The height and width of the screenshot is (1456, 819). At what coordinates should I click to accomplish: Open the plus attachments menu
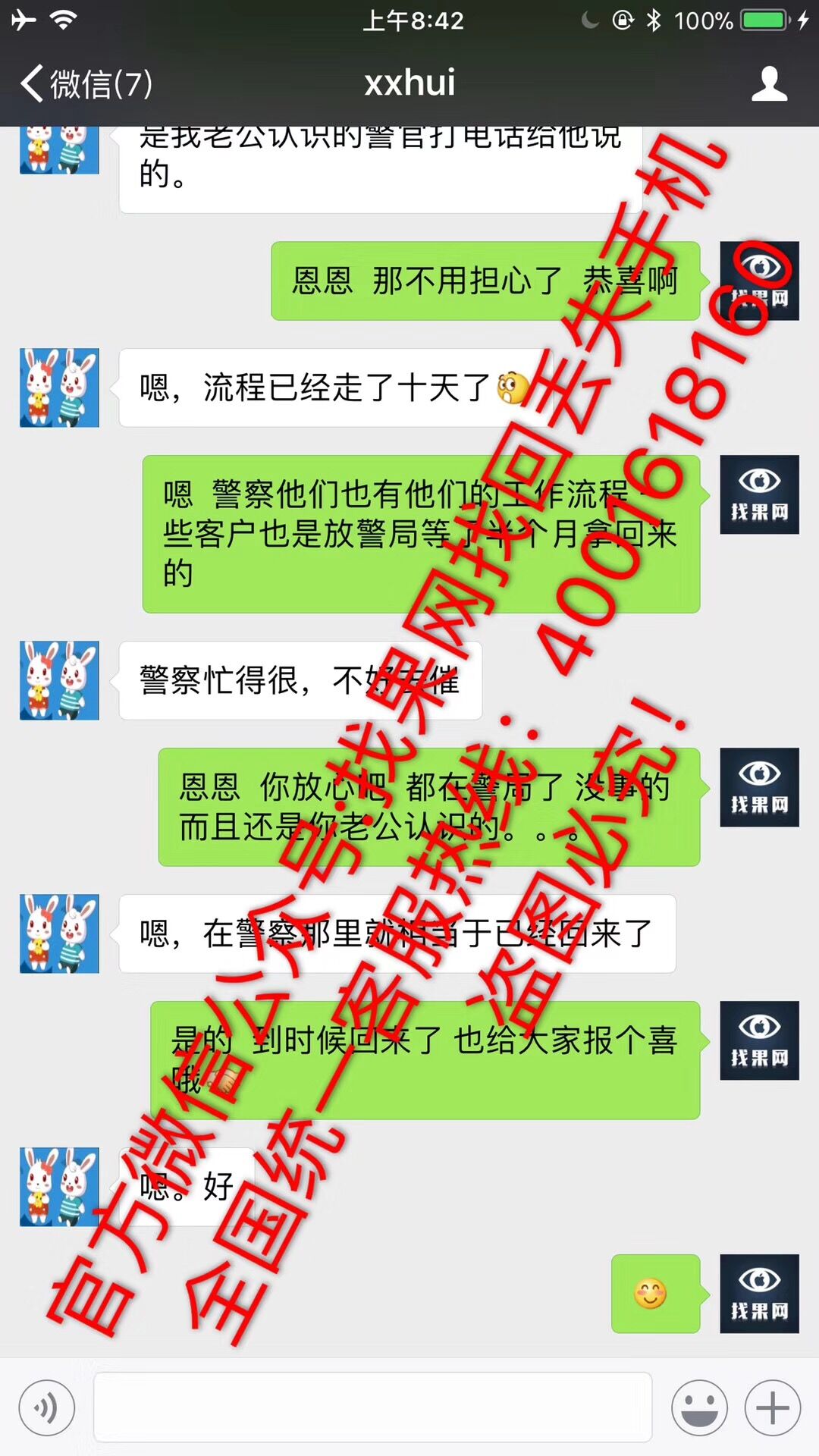773,1408
